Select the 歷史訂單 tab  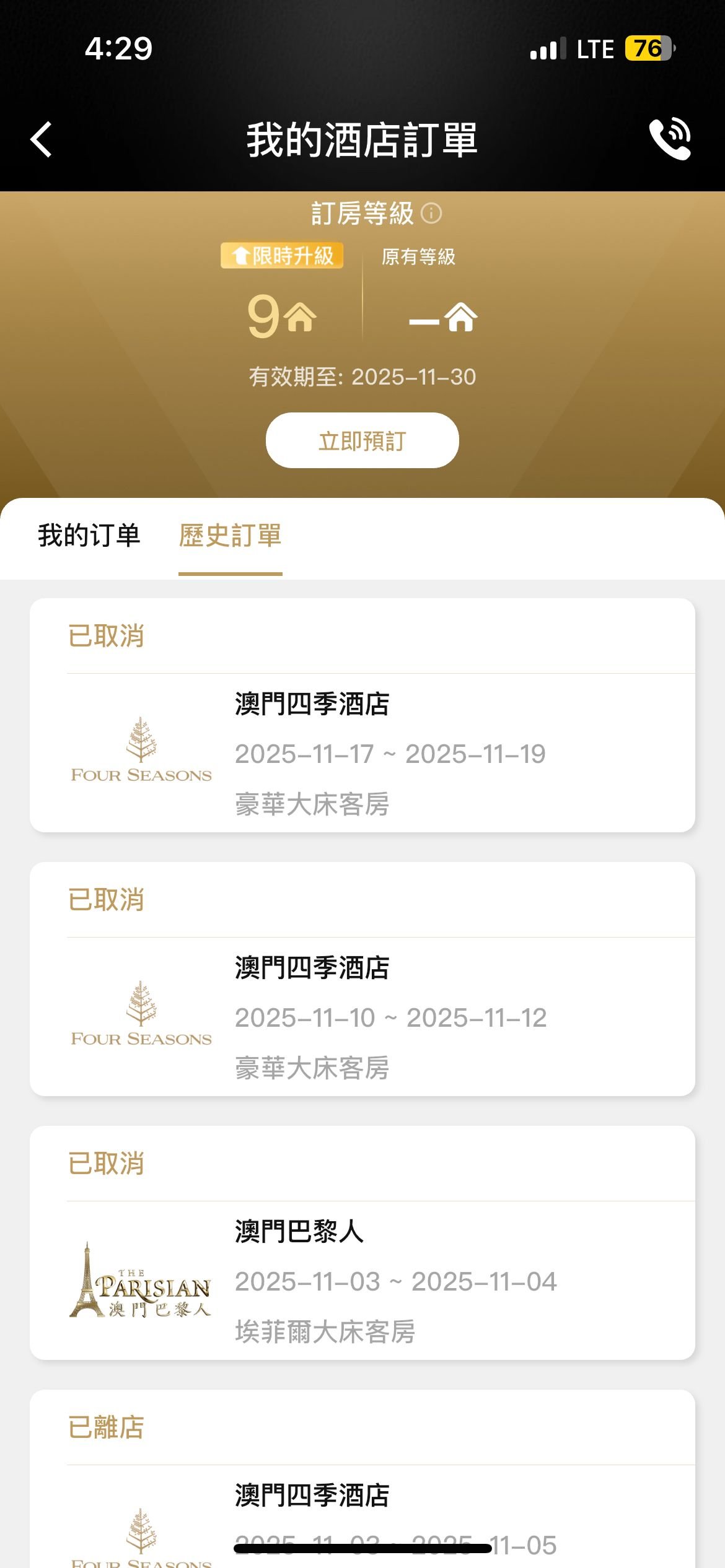click(x=231, y=536)
